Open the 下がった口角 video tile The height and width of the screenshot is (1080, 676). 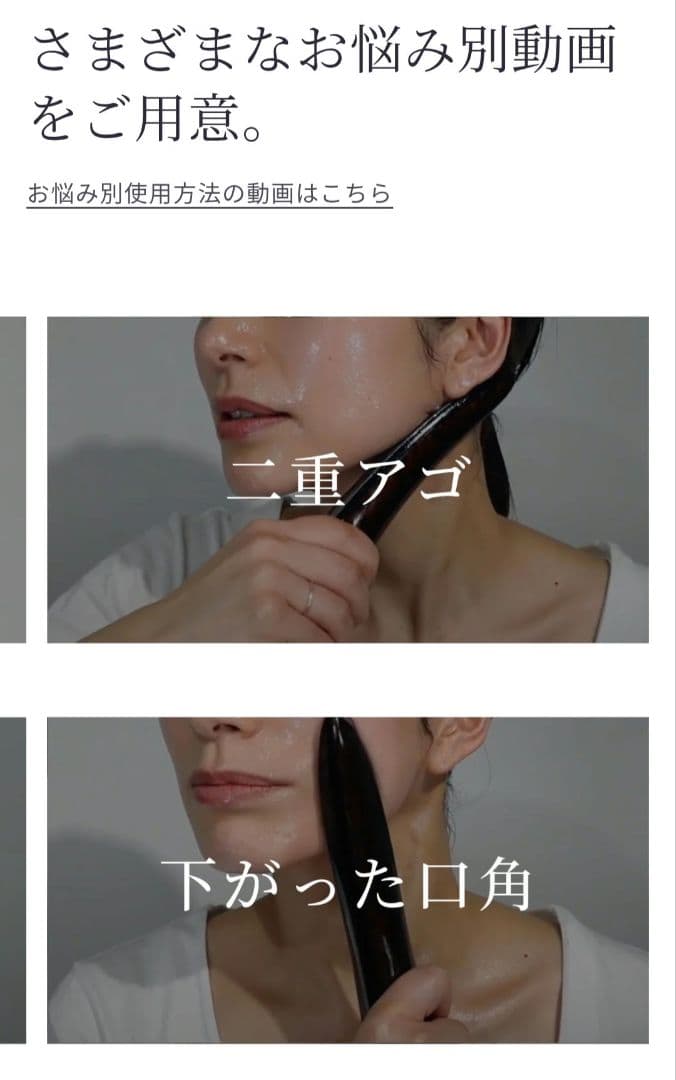tap(347, 880)
